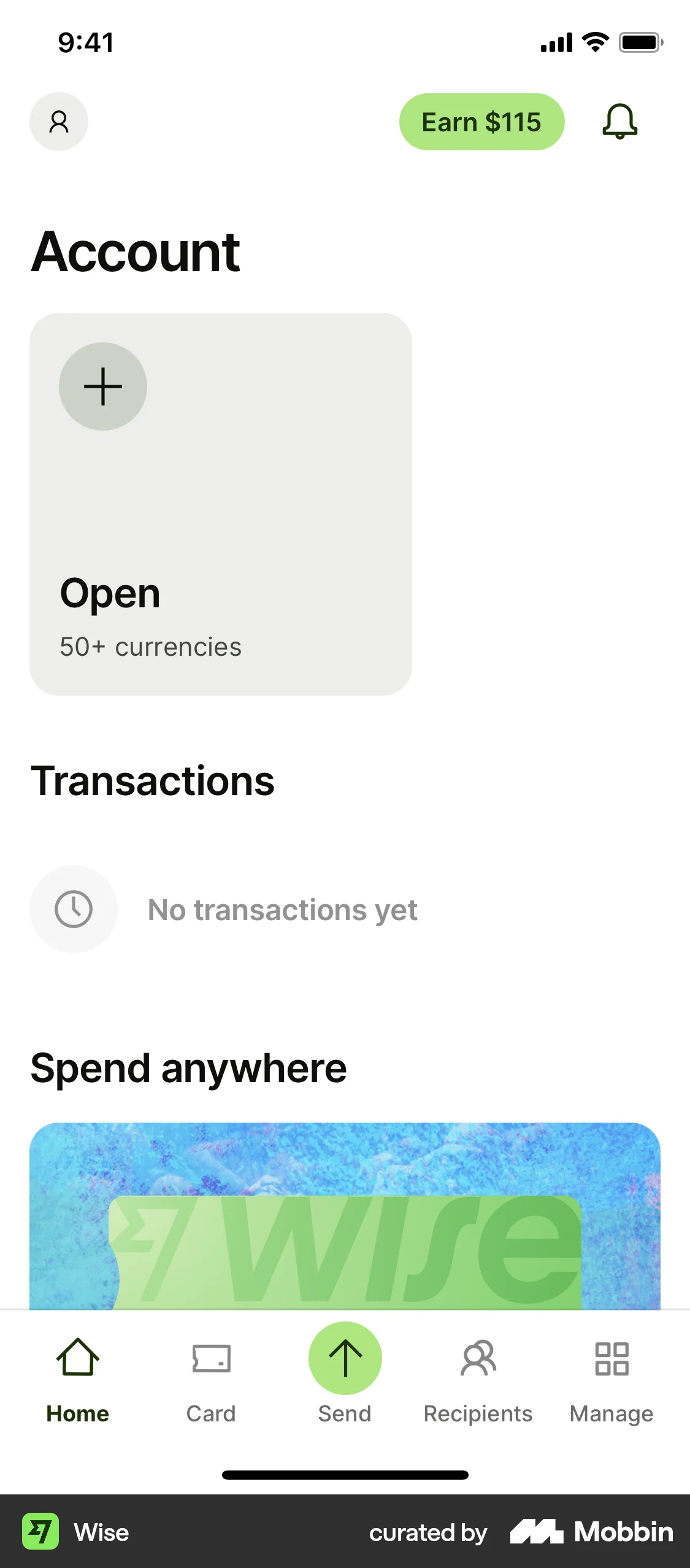Click the clock icon next to no transactions

[x=74, y=910]
